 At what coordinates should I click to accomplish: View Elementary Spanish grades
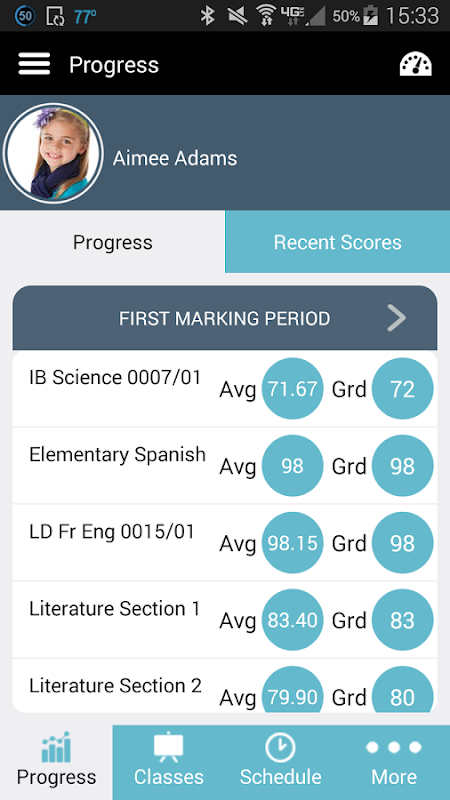[225, 466]
